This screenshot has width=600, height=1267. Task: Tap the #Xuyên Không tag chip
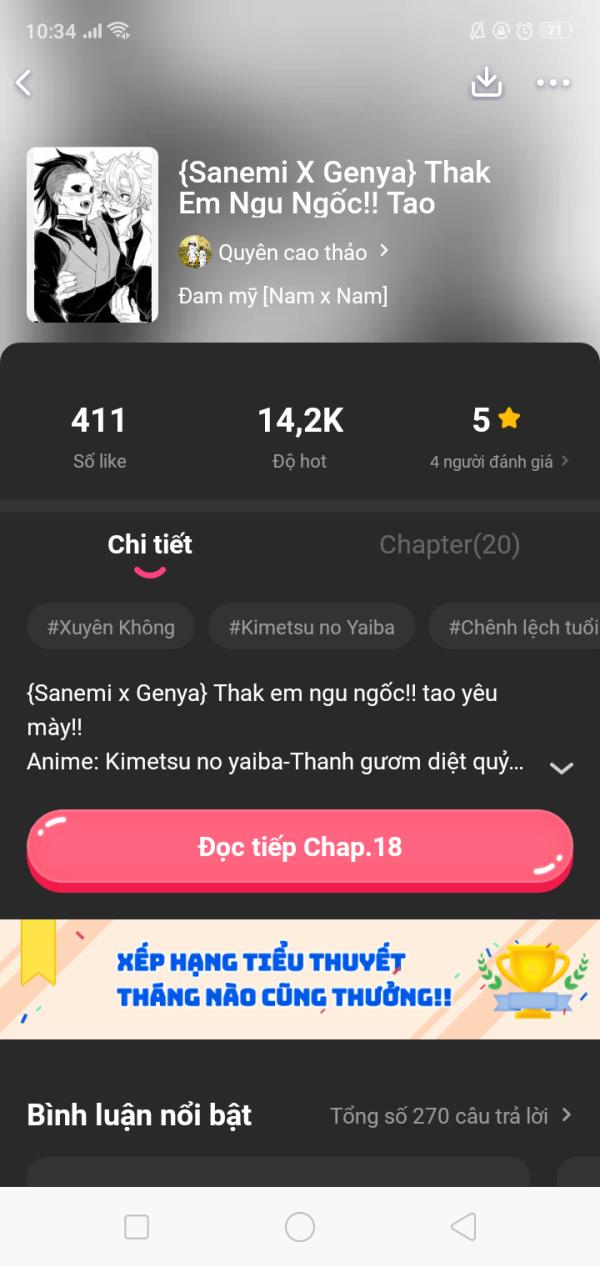(111, 627)
